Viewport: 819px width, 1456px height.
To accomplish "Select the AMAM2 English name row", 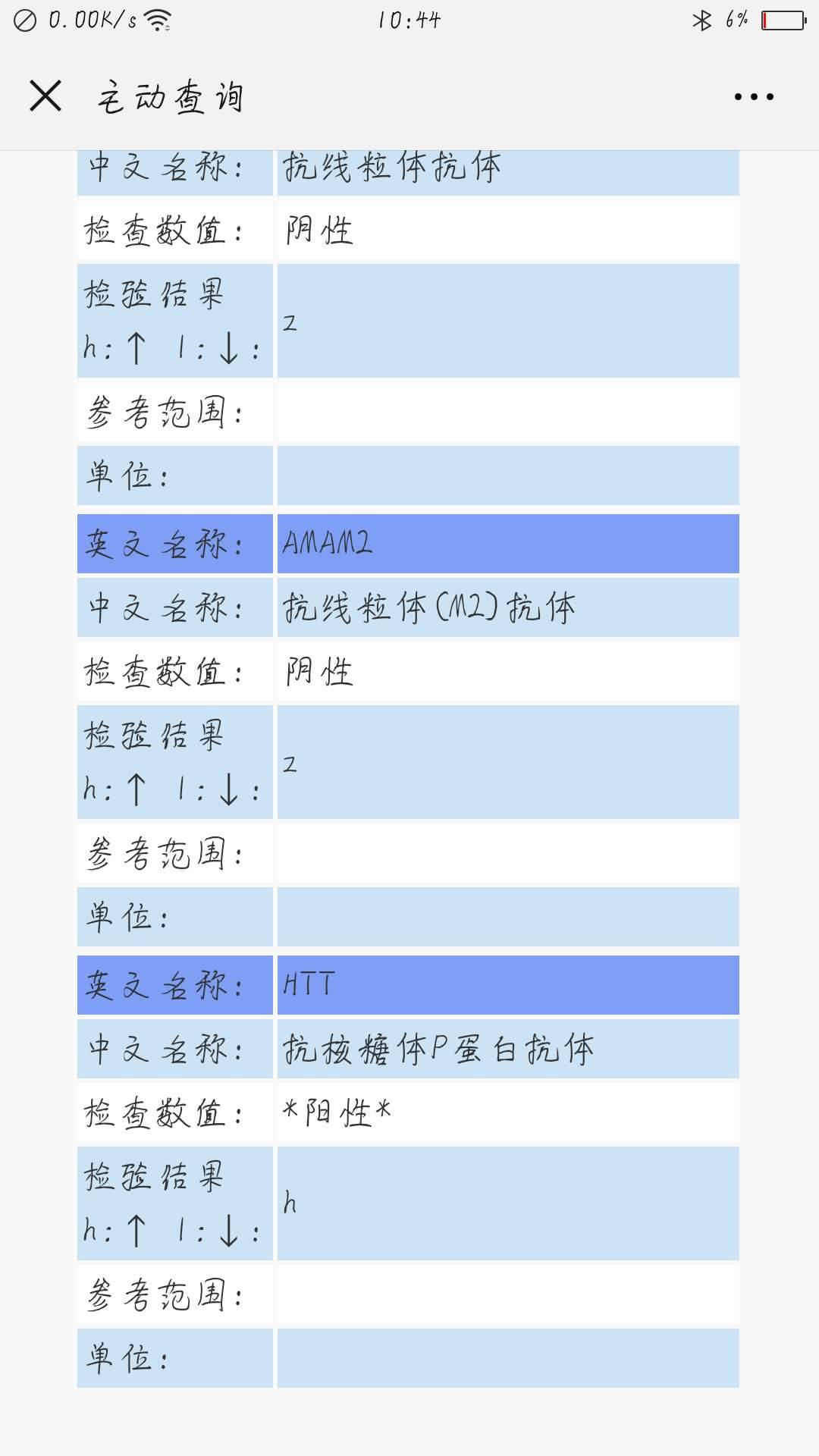I will [508, 543].
